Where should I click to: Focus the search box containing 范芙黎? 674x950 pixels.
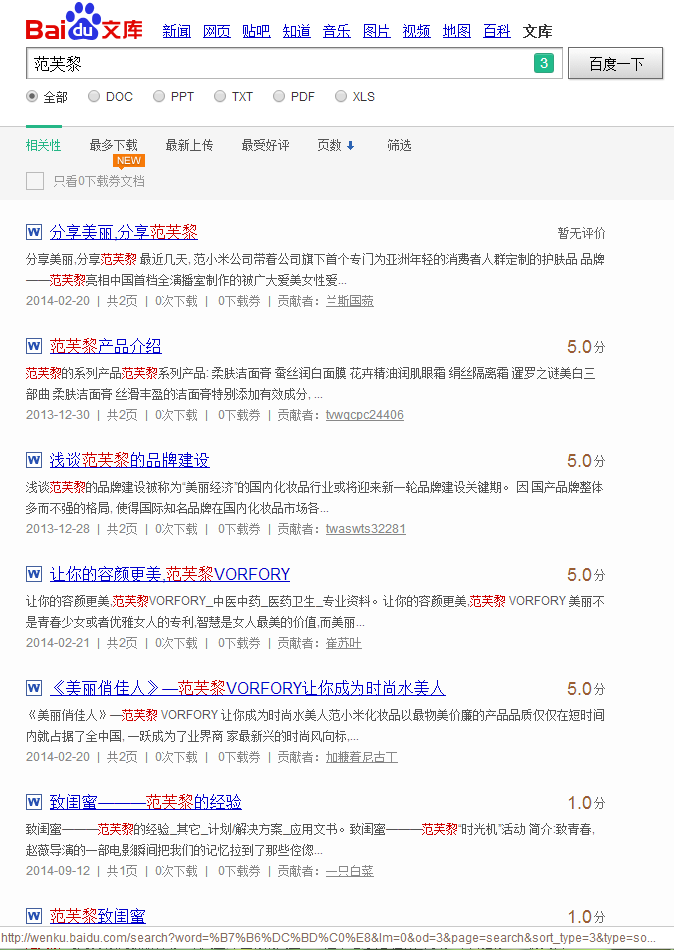[x=280, y=64]
